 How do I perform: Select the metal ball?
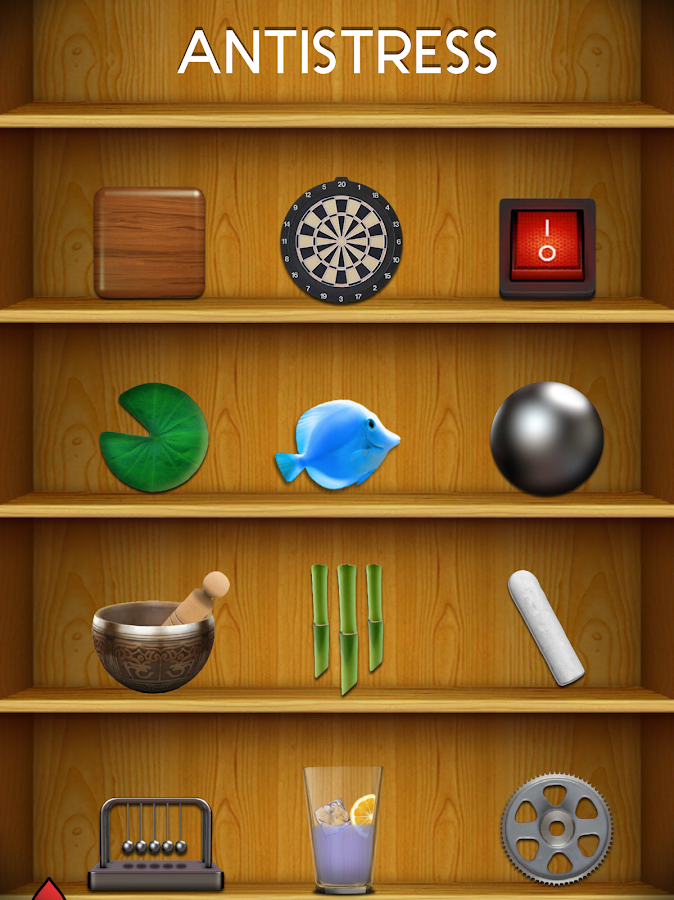click(x=547, y=438)
